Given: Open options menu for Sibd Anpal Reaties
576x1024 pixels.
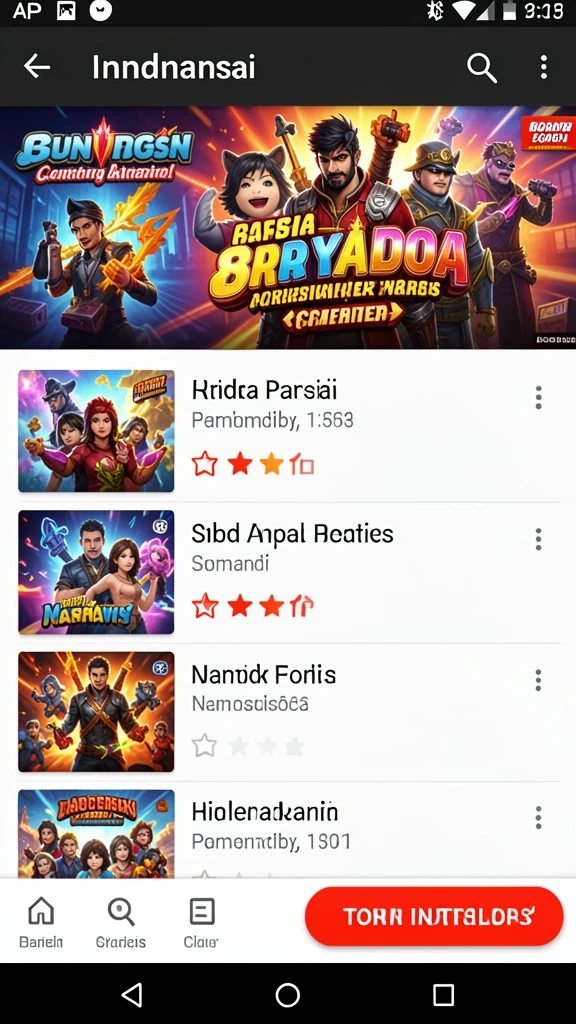Looking at the screenshot, I should point(538,539).
